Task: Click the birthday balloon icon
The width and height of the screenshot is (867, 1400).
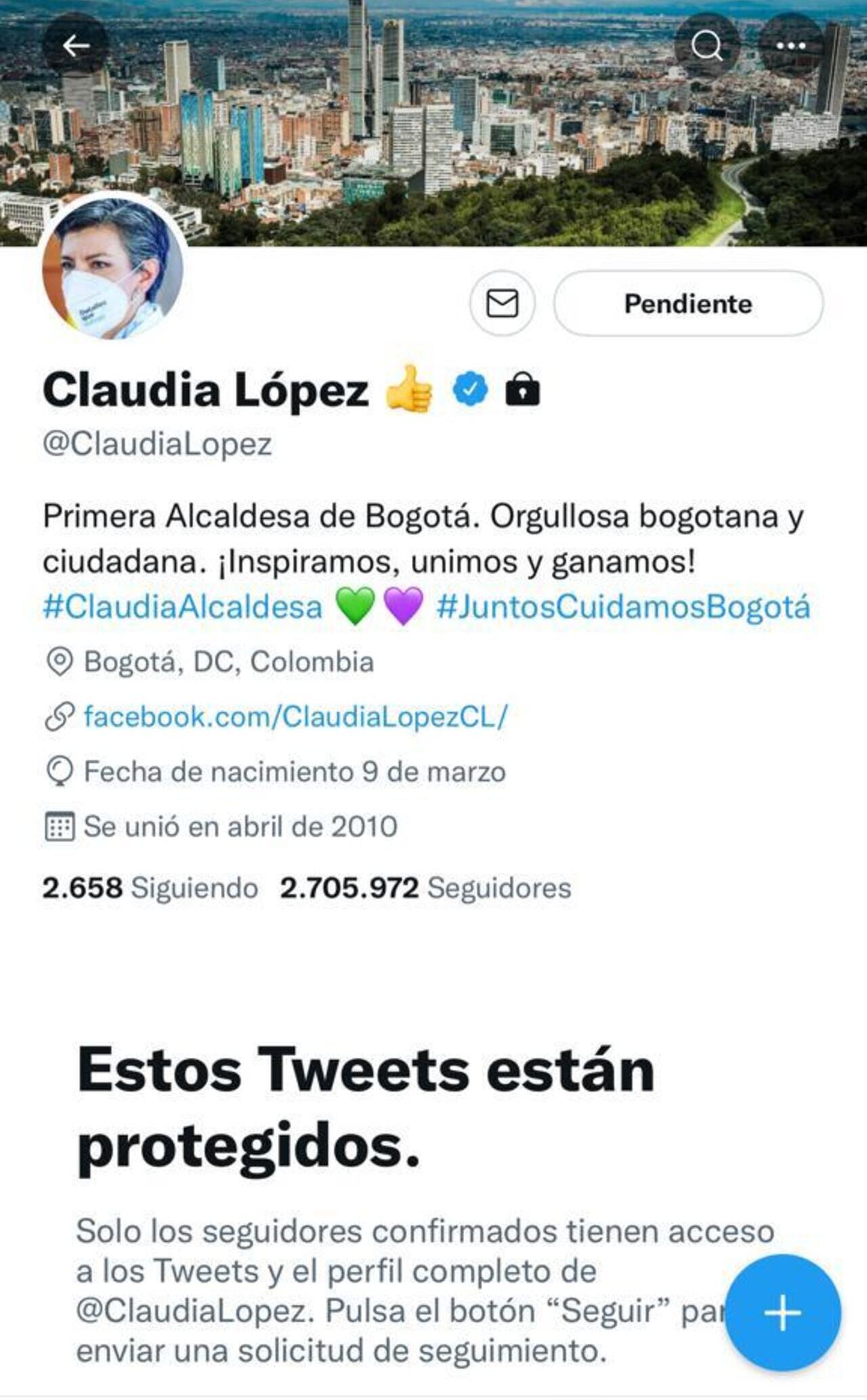Action: pos(60,770)
